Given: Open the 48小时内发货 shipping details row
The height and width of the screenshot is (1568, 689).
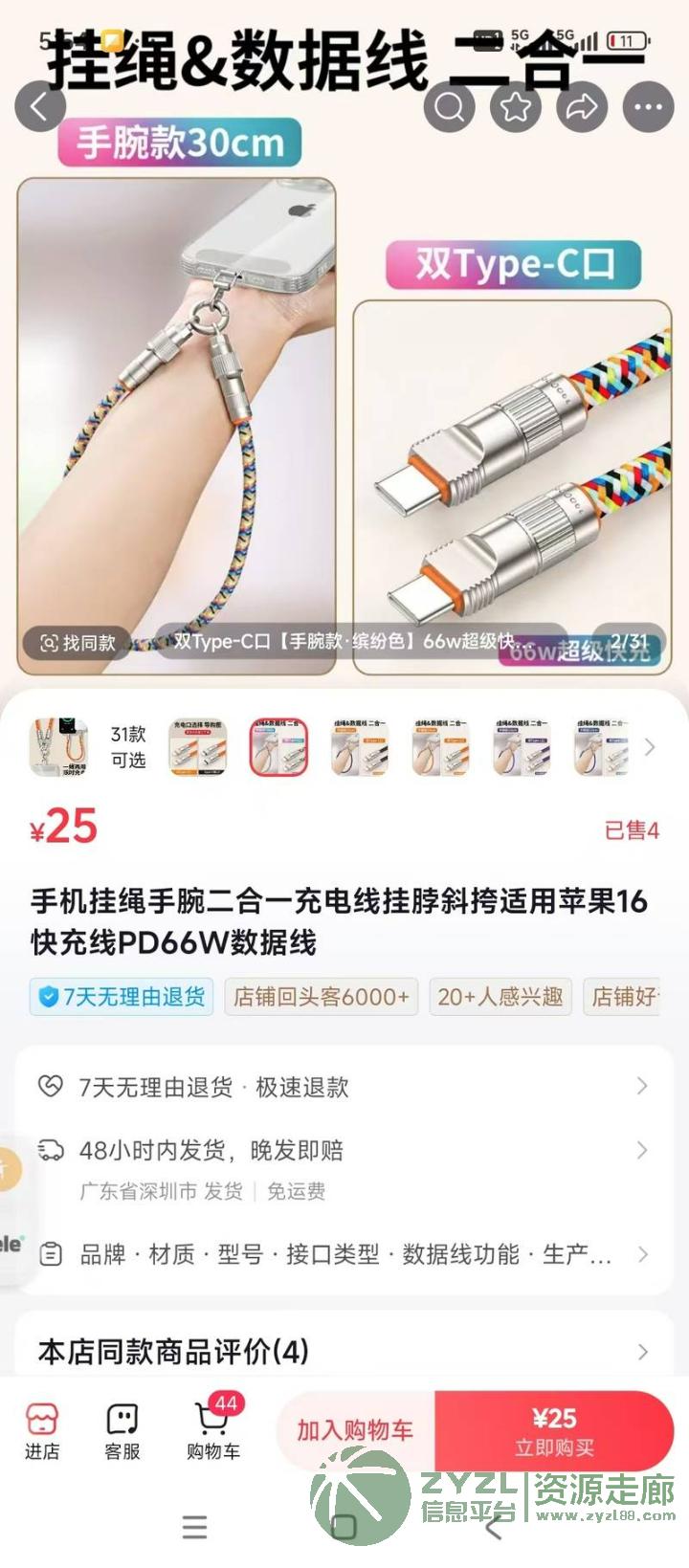Looking at the screenshot, I should coord(344,1167).
